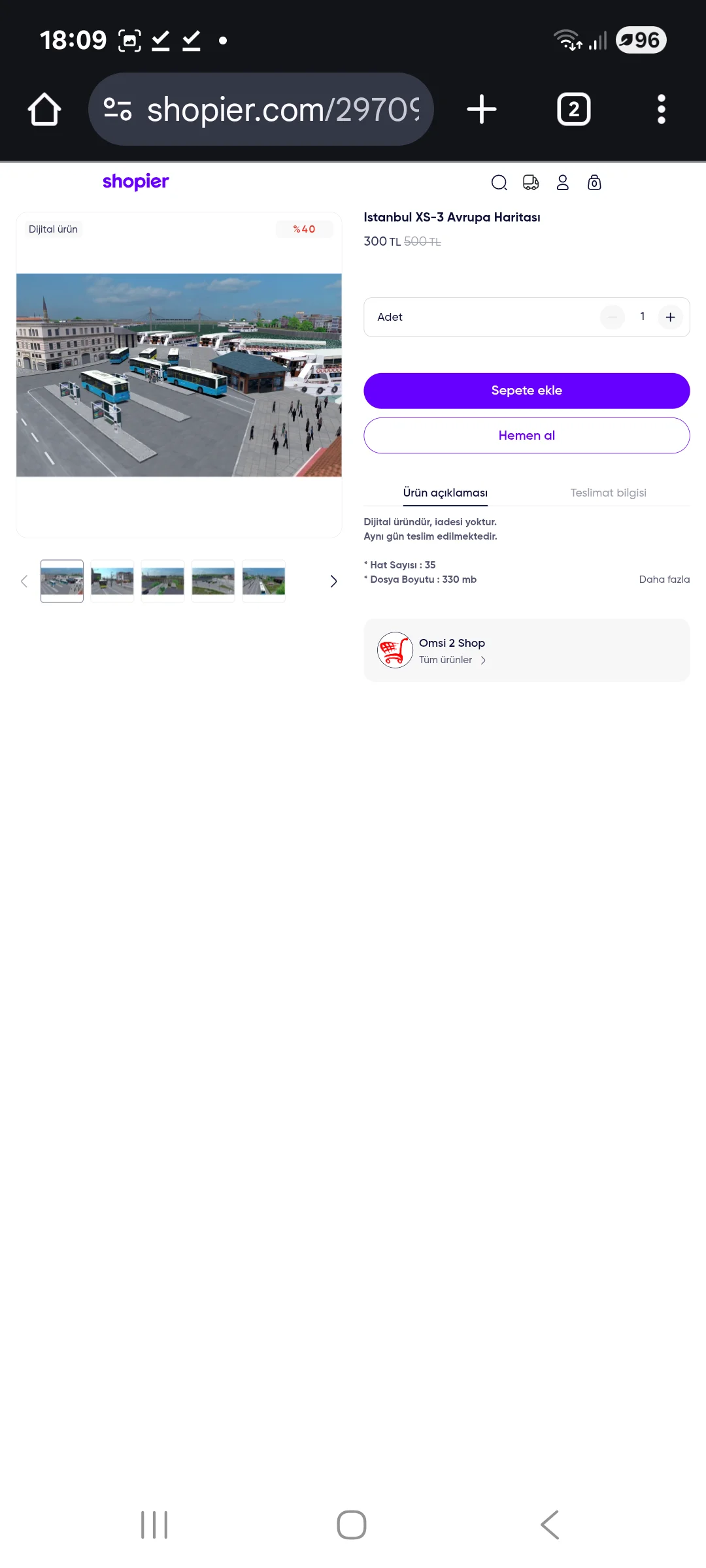Increase quantity with the plus button

[x=670, y=317]
